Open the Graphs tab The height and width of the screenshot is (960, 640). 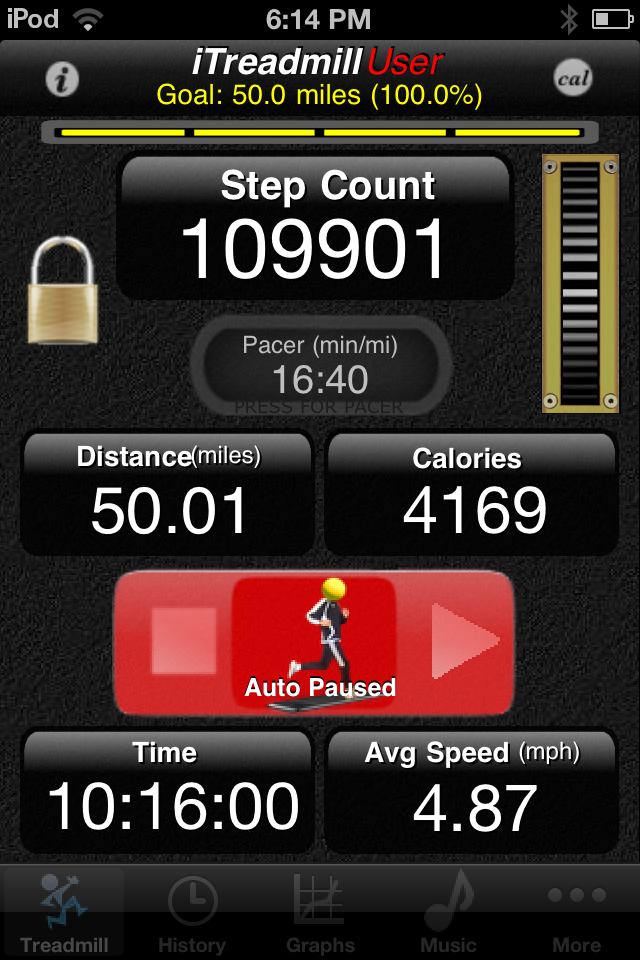point(320,912)
